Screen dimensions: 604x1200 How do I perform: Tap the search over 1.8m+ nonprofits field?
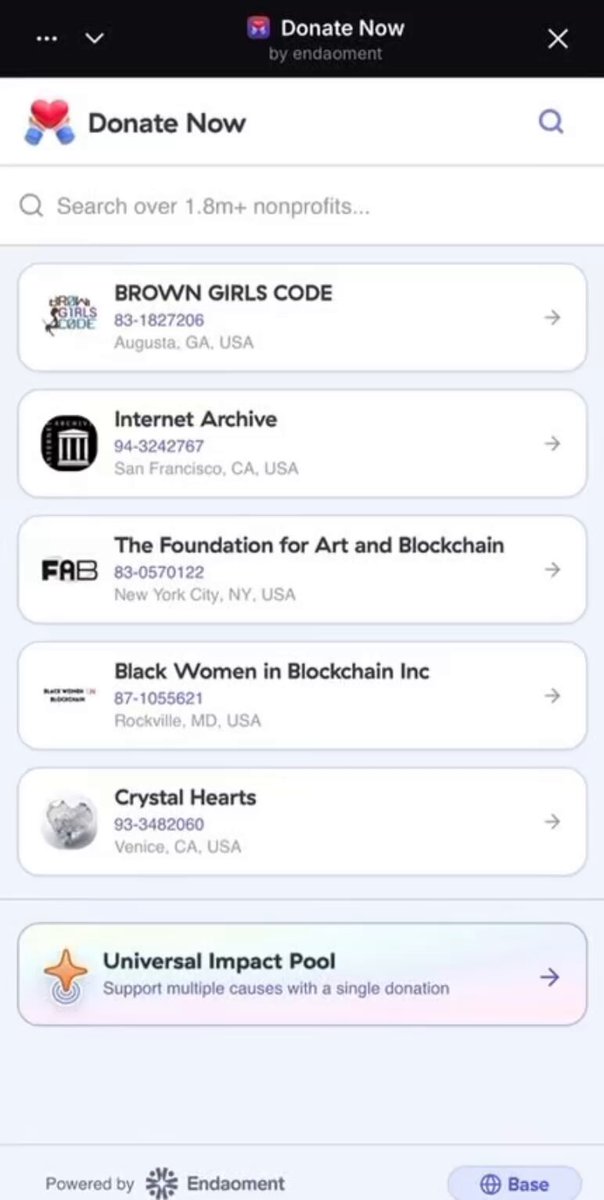[x=302, y=206]
